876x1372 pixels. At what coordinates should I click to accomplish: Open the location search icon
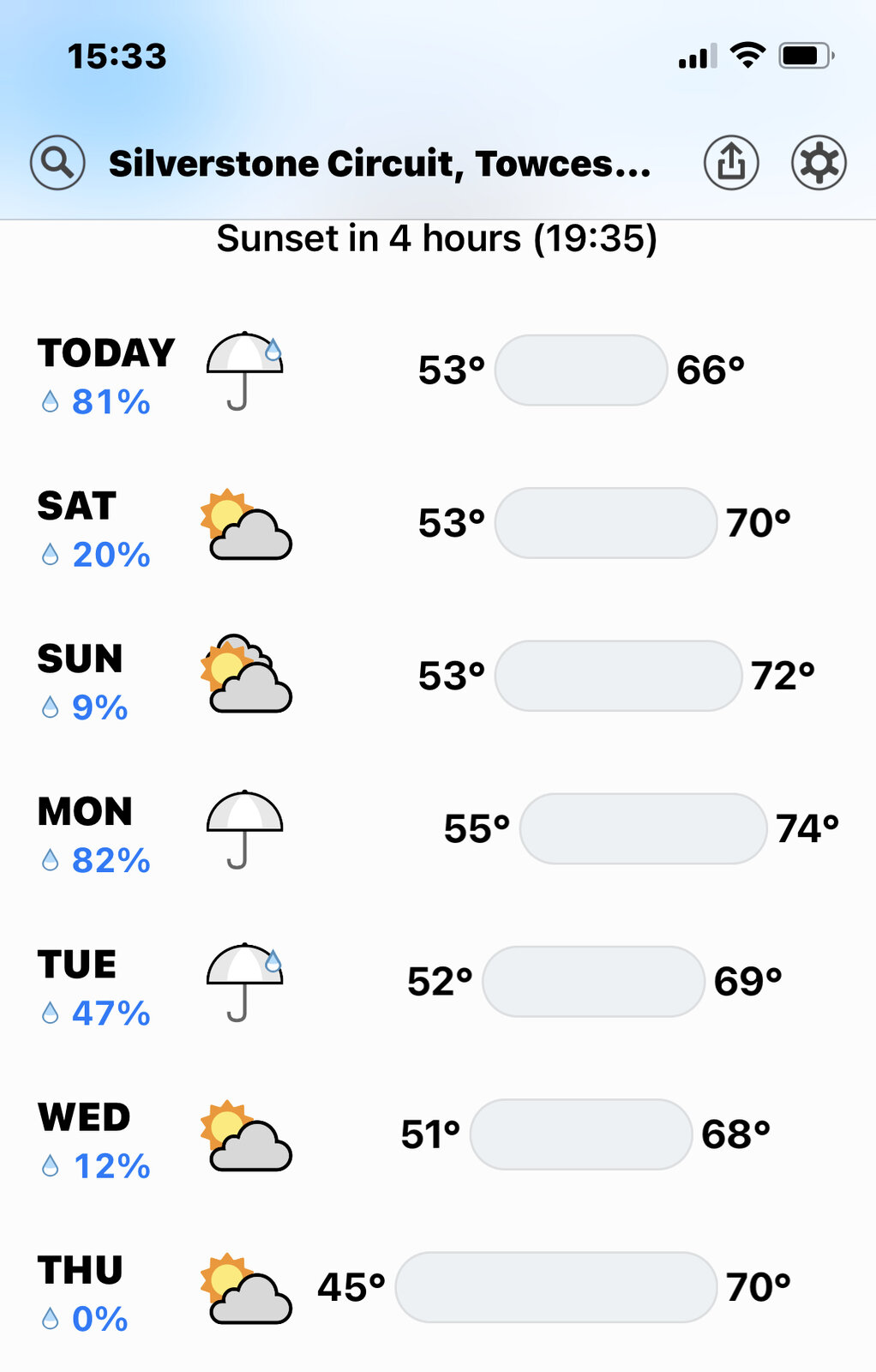tap(57, 162)
